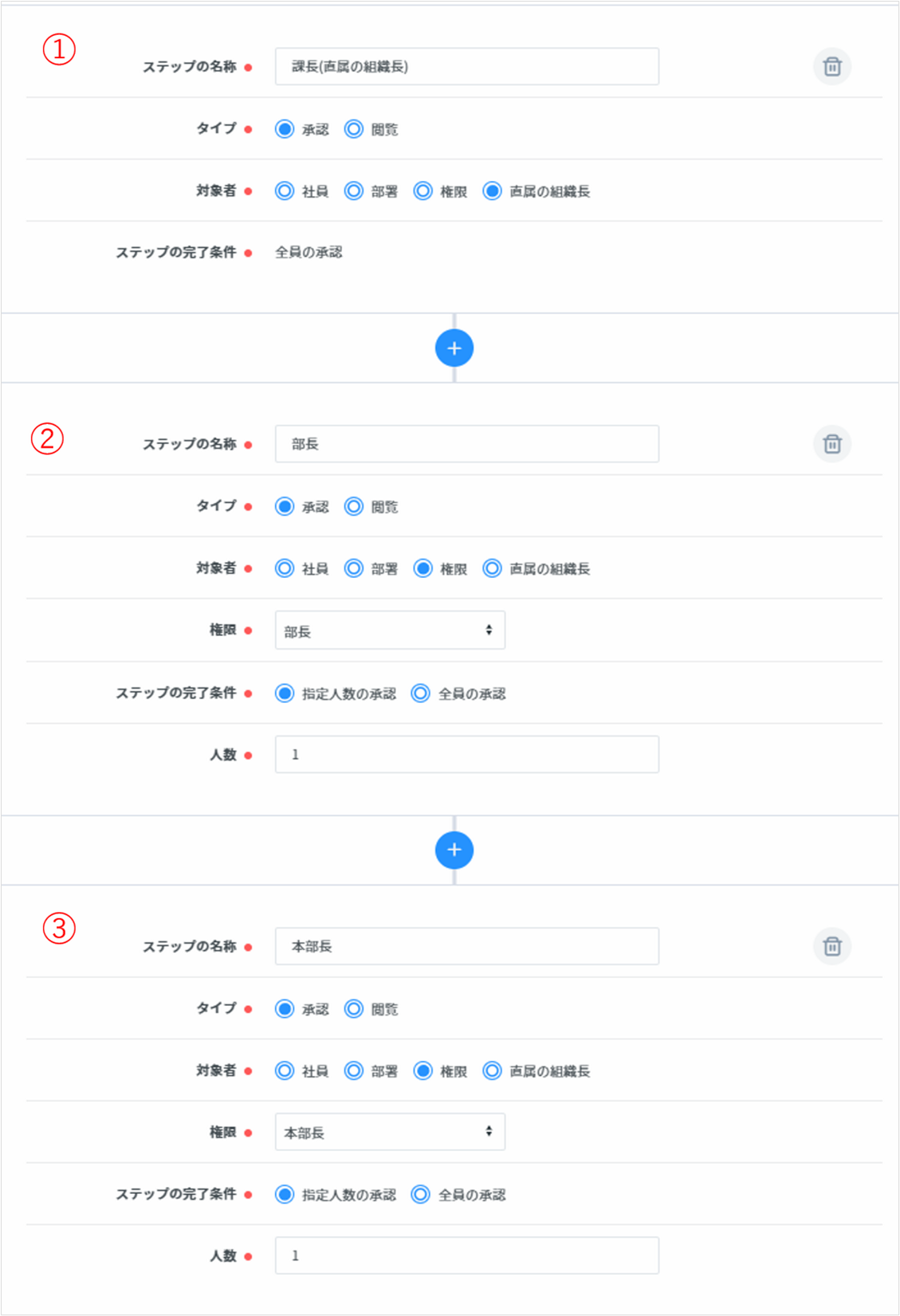Edit the 部長 step name field
The image size is (900, 1316).
click(466, 444)
